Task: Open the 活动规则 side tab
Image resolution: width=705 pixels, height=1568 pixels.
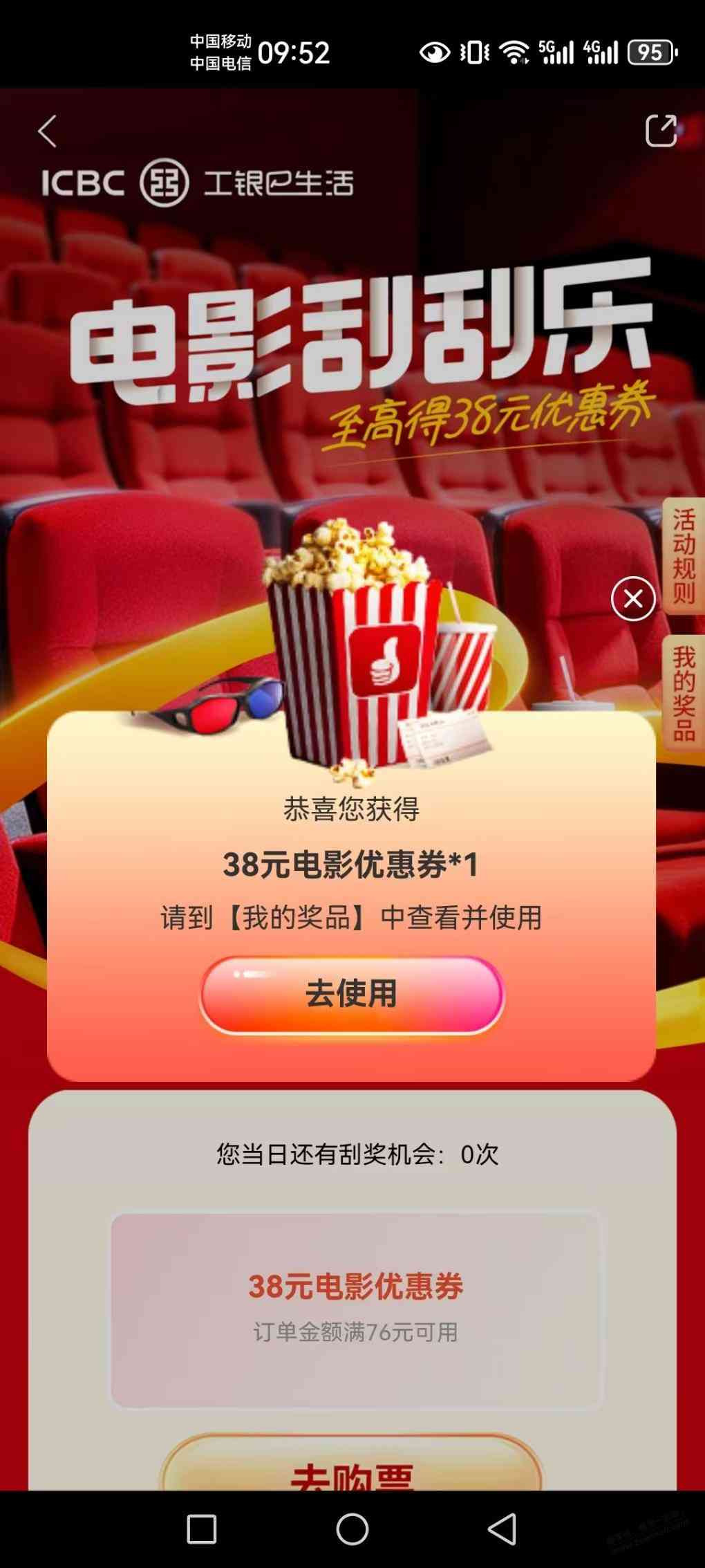Action: [683, 556]
